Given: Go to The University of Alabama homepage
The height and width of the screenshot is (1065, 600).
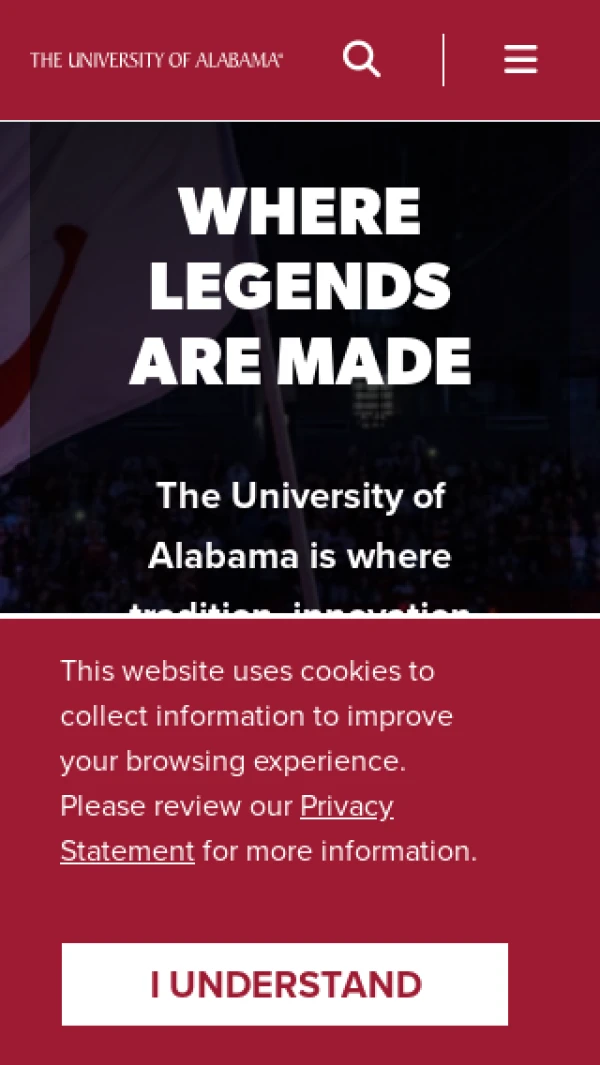Looking at the screenshot, I should click(156, 60).
